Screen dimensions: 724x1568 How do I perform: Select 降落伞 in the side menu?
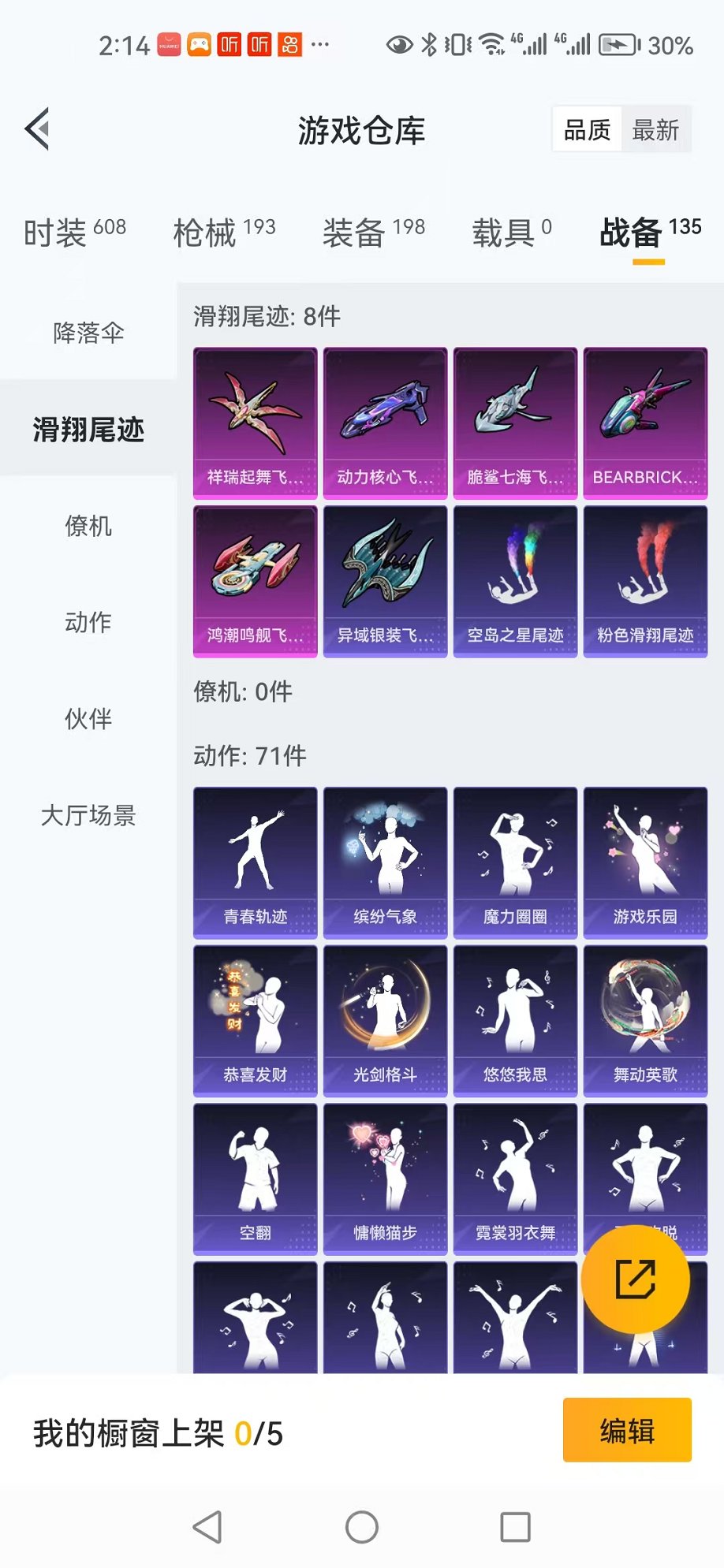pos(88,333)
